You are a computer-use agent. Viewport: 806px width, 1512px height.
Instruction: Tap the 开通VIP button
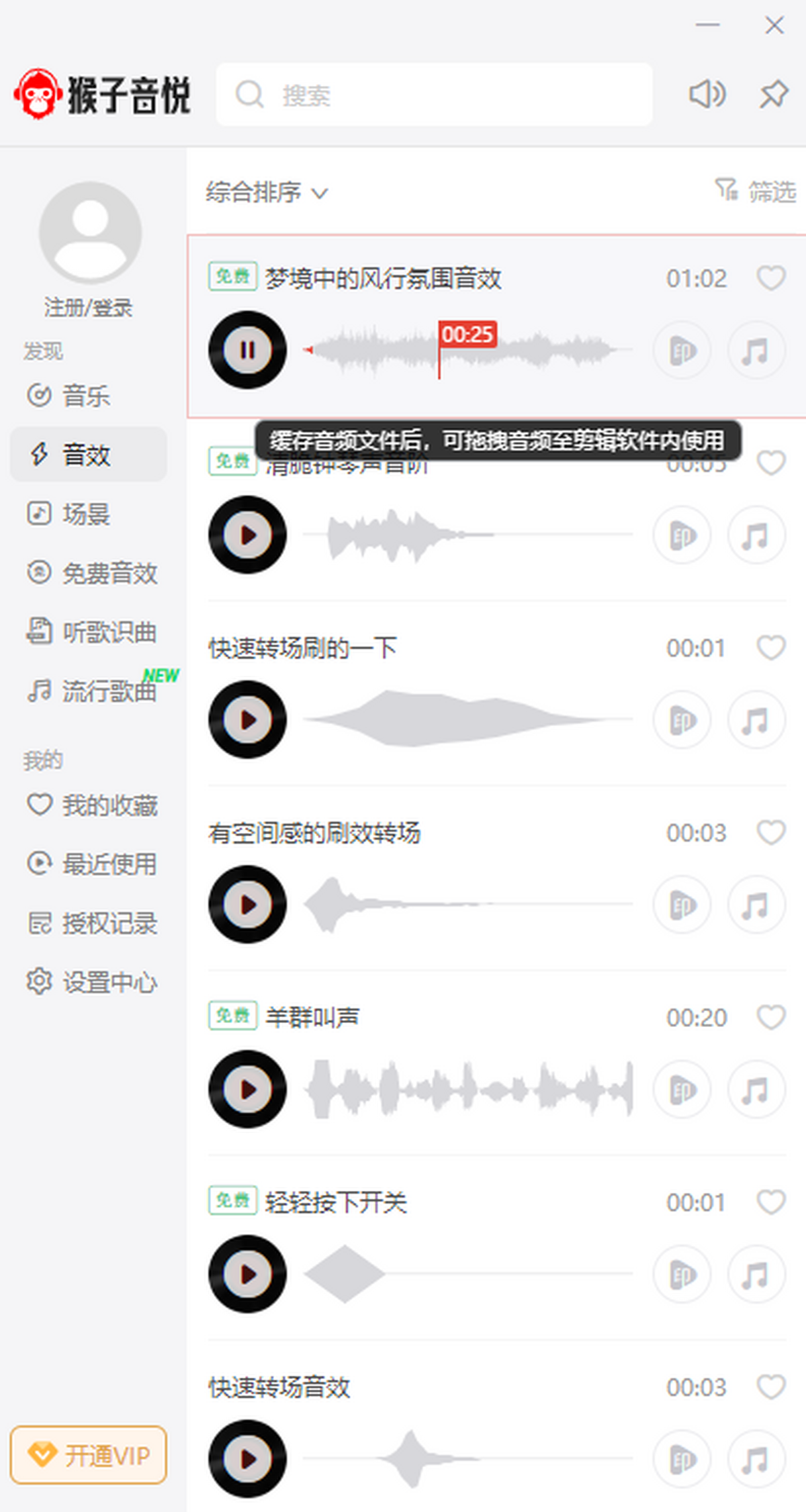tap(88, 1455)
